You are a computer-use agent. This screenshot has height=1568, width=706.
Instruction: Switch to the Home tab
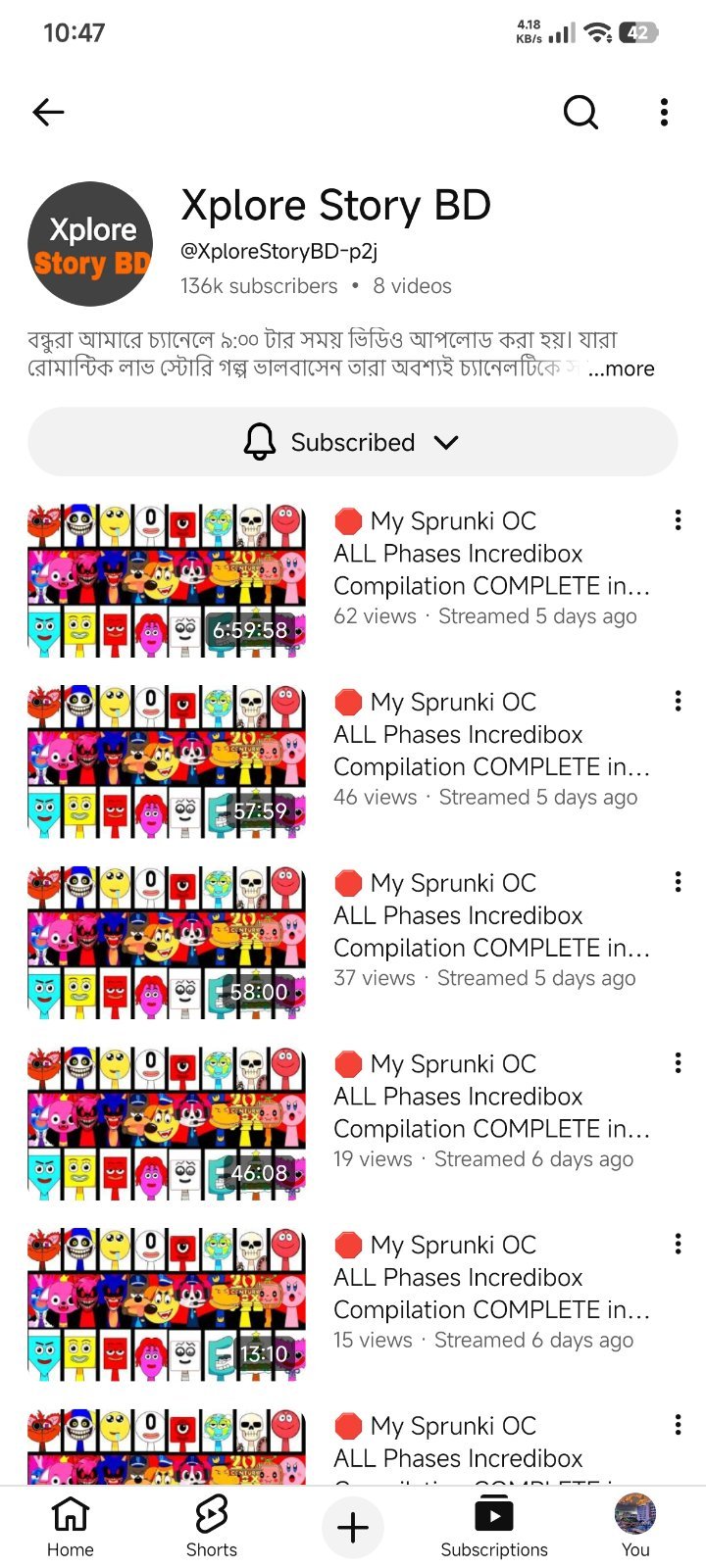coord(71,1527)
